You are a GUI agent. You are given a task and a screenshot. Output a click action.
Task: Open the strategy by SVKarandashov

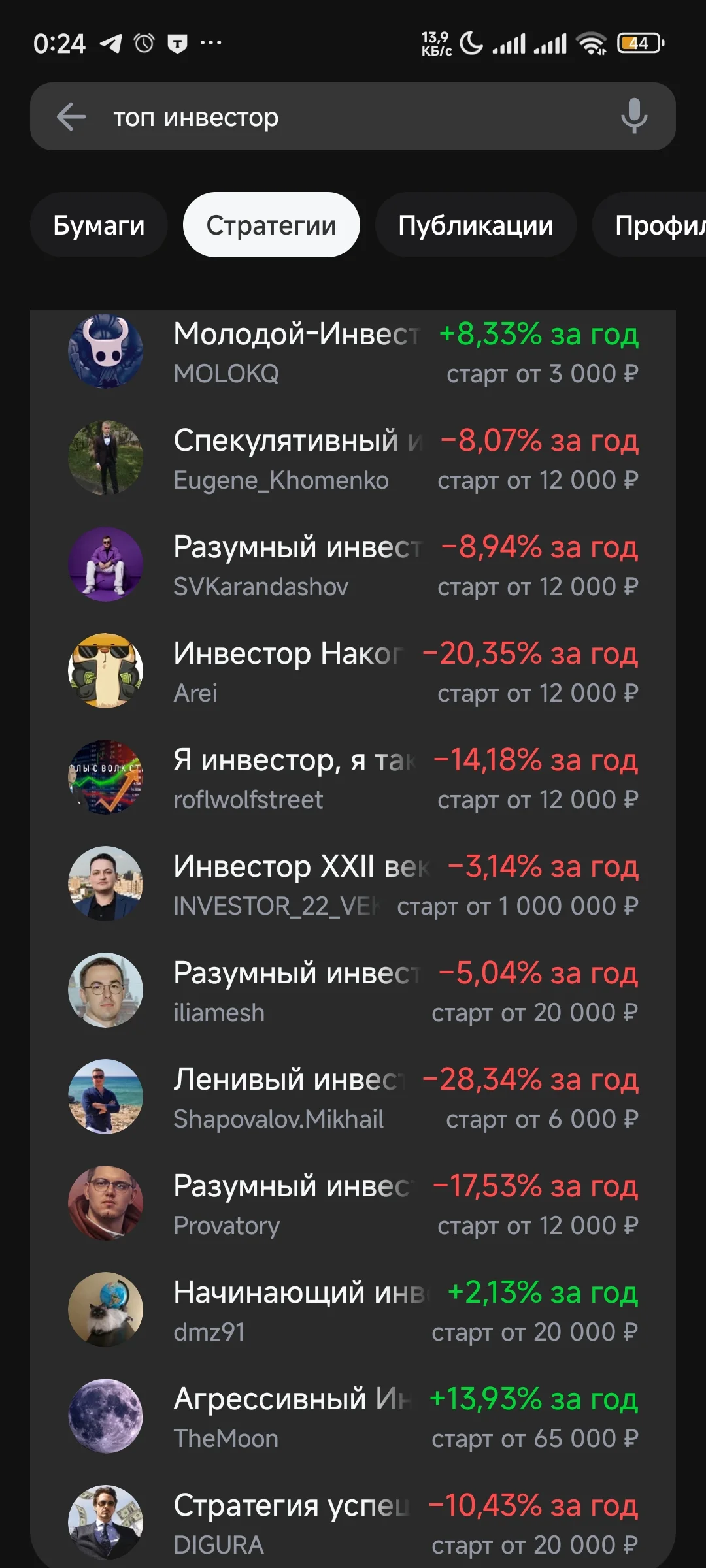pos(353,565)
